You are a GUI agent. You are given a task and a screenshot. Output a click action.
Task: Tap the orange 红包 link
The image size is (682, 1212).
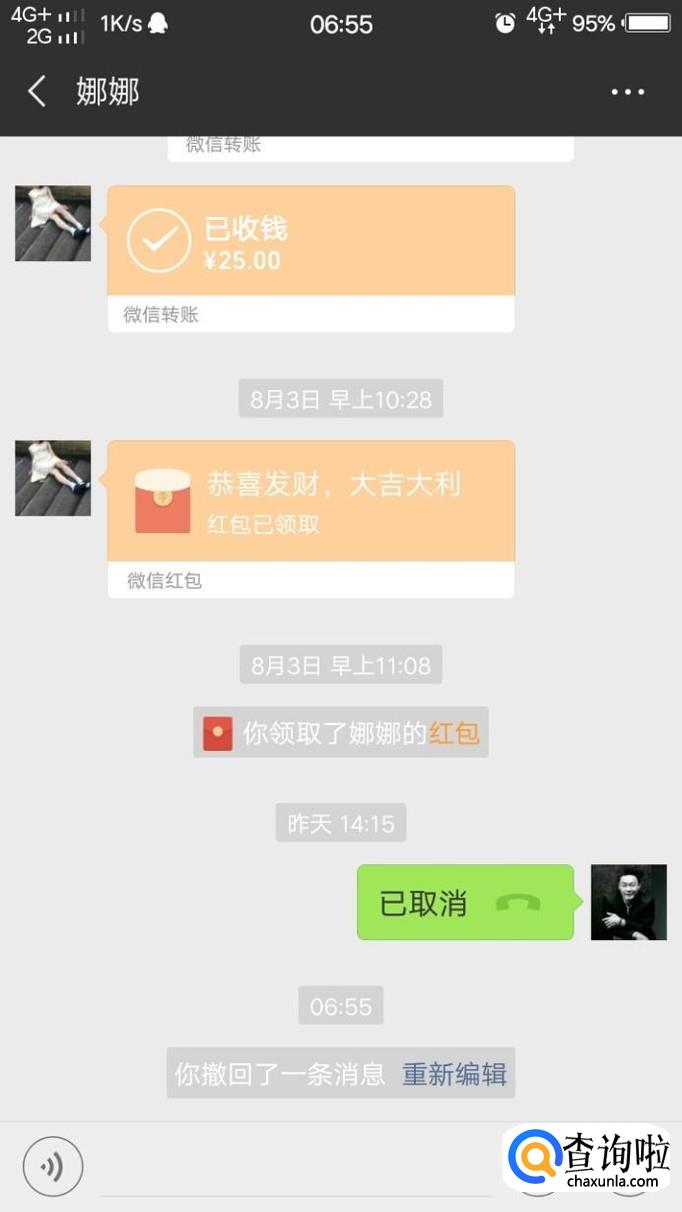click(x=454, y=733)
